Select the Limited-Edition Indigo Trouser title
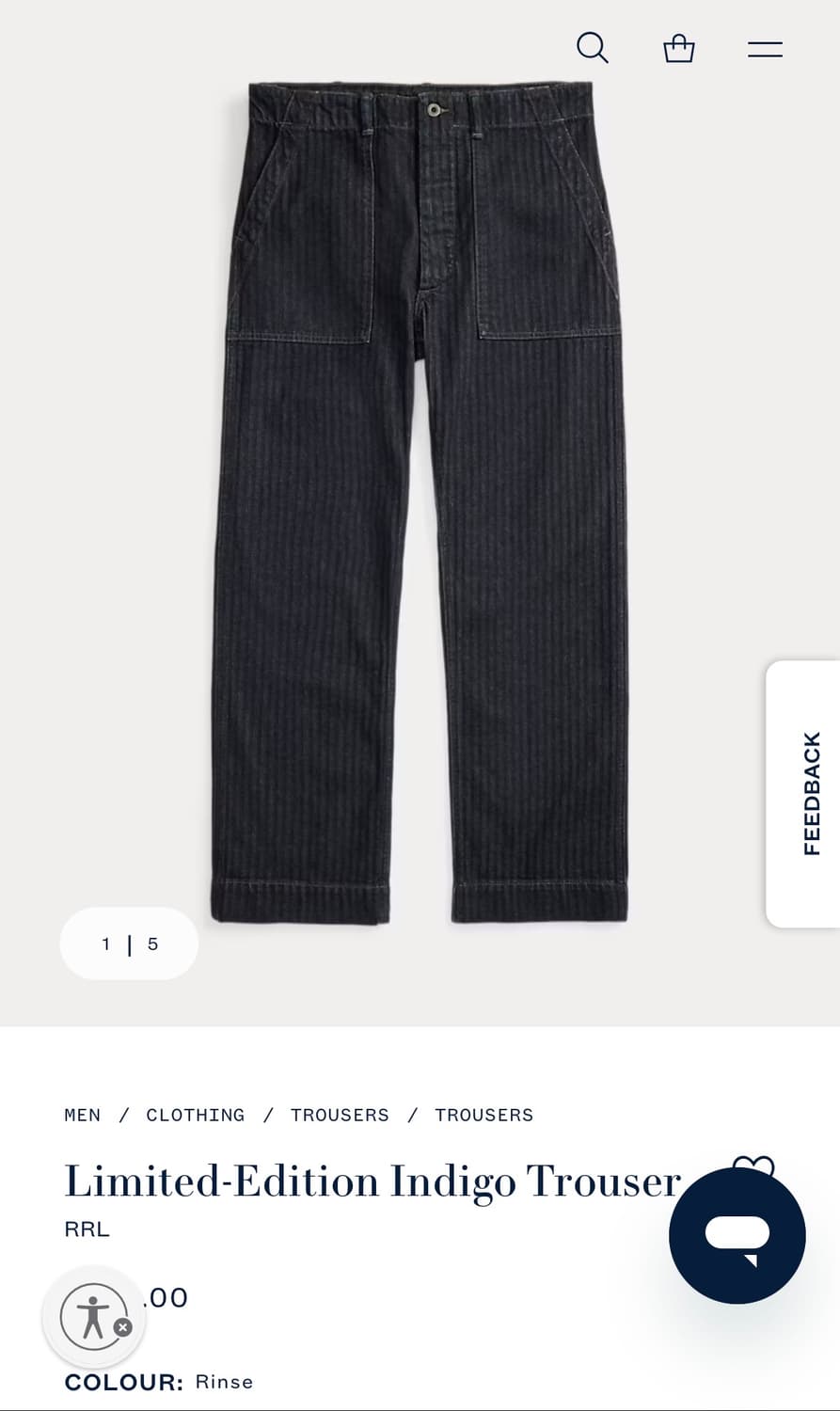 click(371, 1181)
